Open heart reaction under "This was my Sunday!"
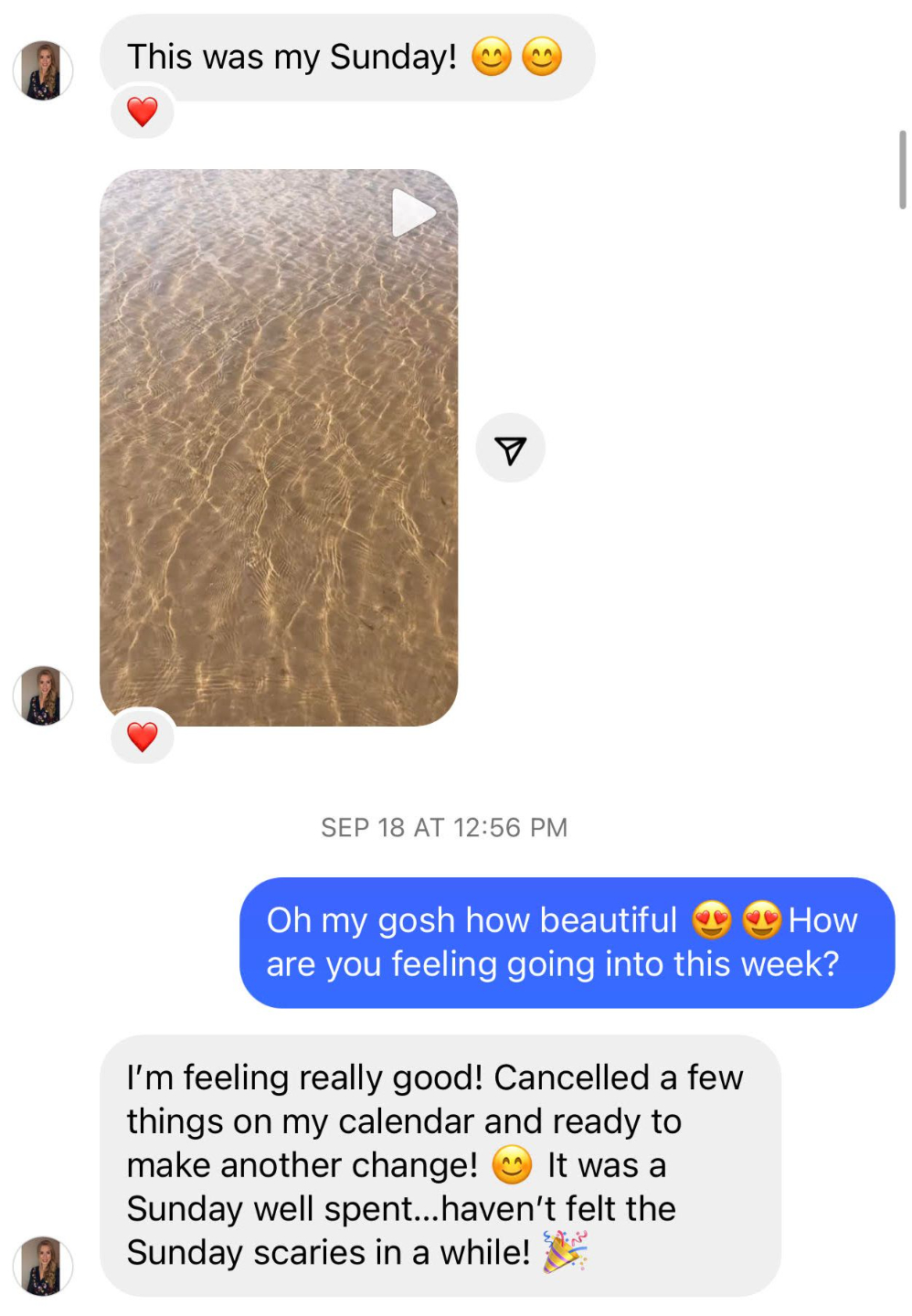 click(142, 111)
